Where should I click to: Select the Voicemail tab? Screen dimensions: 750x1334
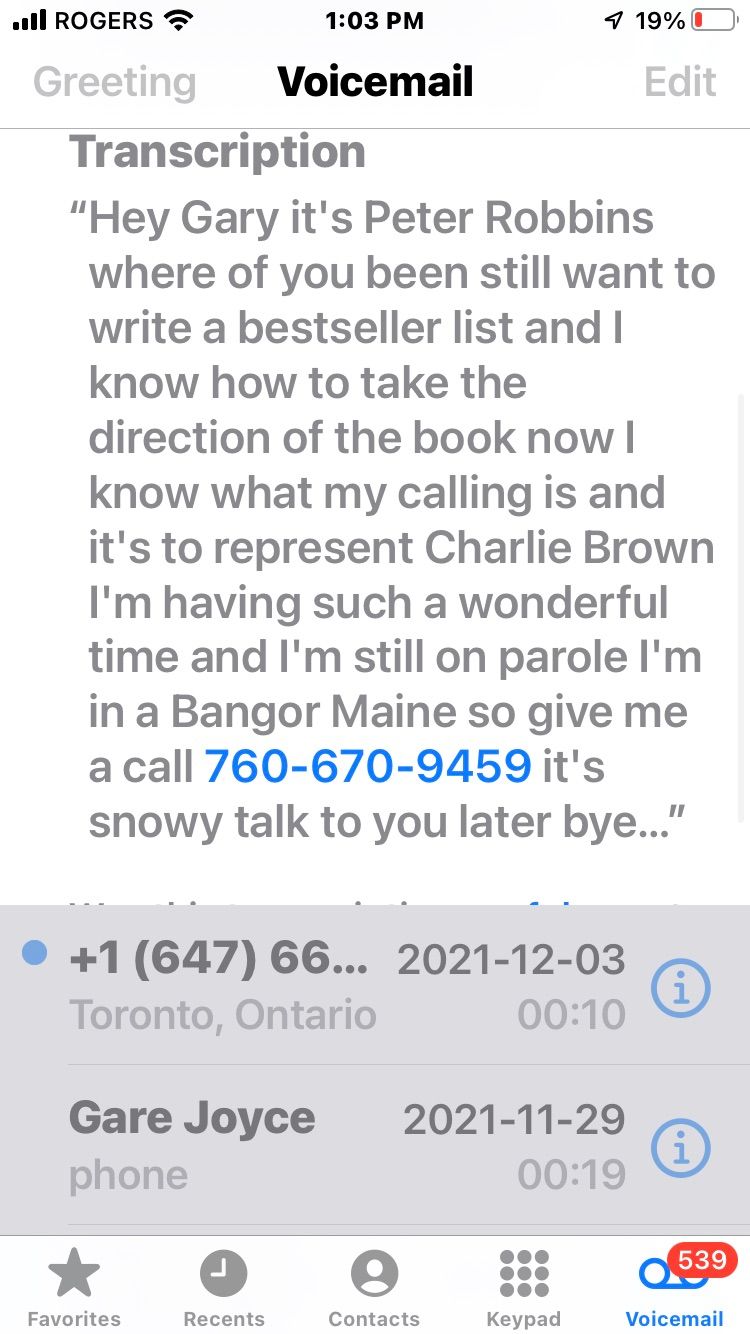click(x=674, y=1288)
